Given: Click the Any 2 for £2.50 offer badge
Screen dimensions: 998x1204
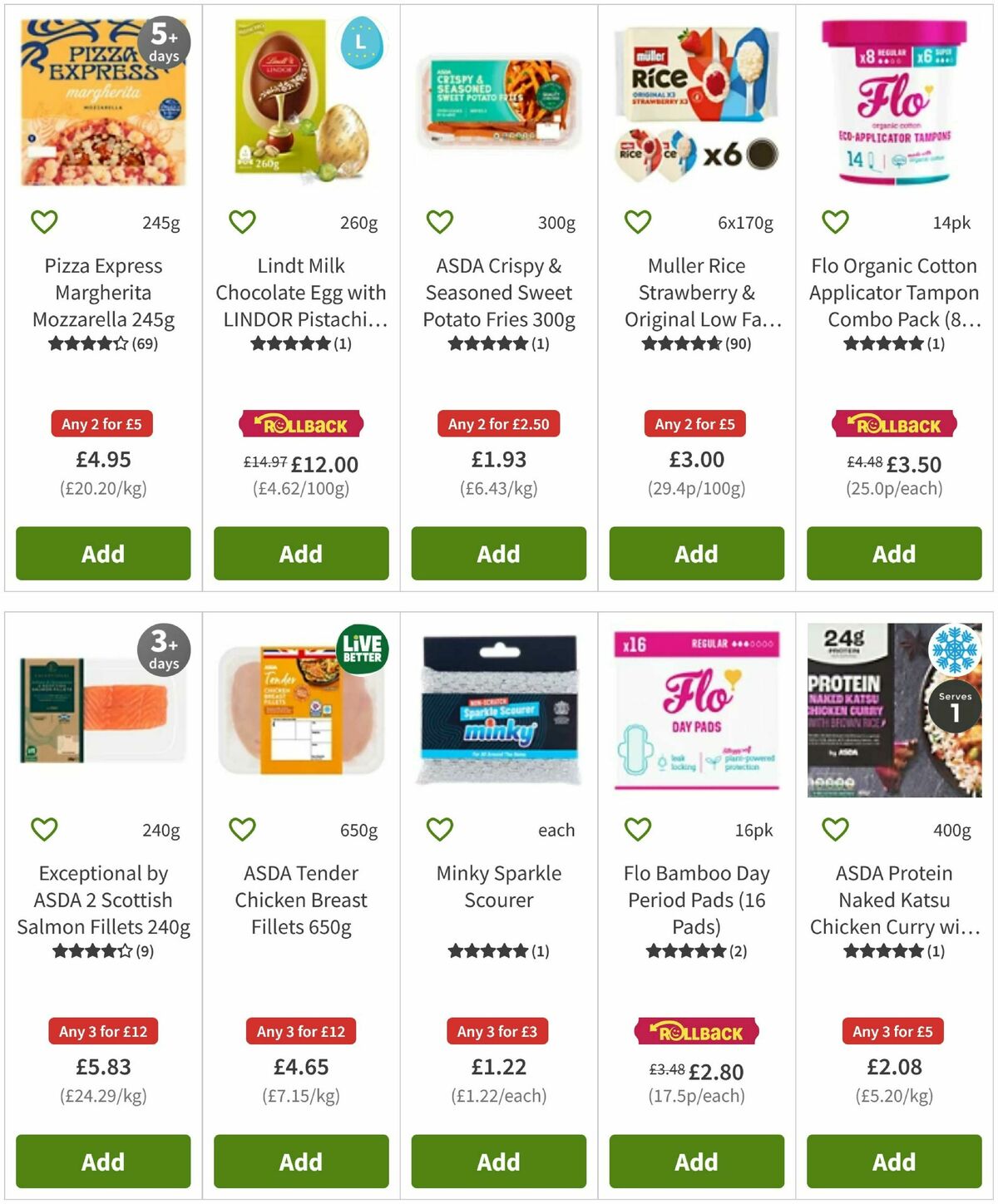Looking at the screenshot, I should (x=498, y=423).
